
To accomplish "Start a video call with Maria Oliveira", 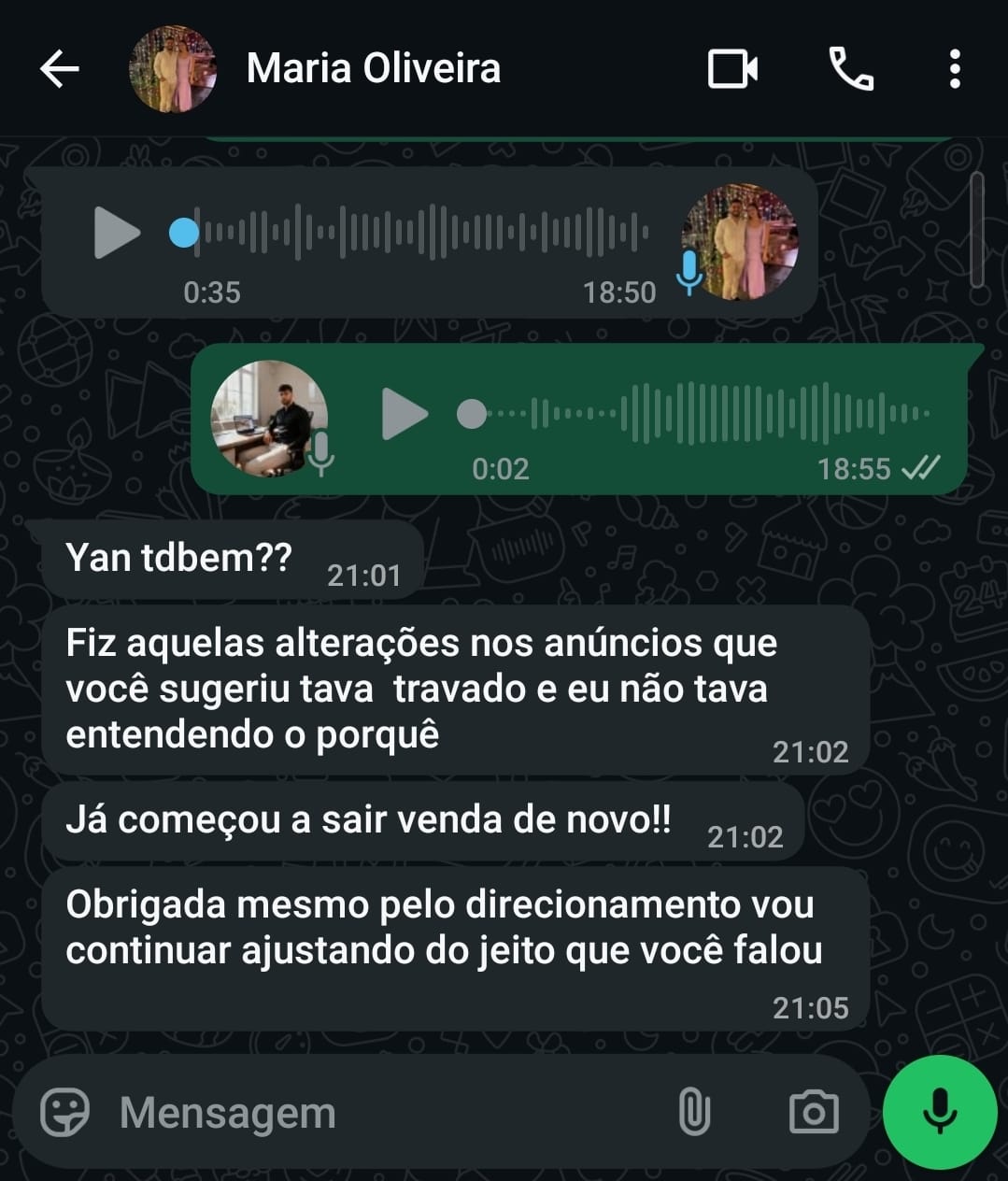I will pyautogui.click(x=732, y=69).
